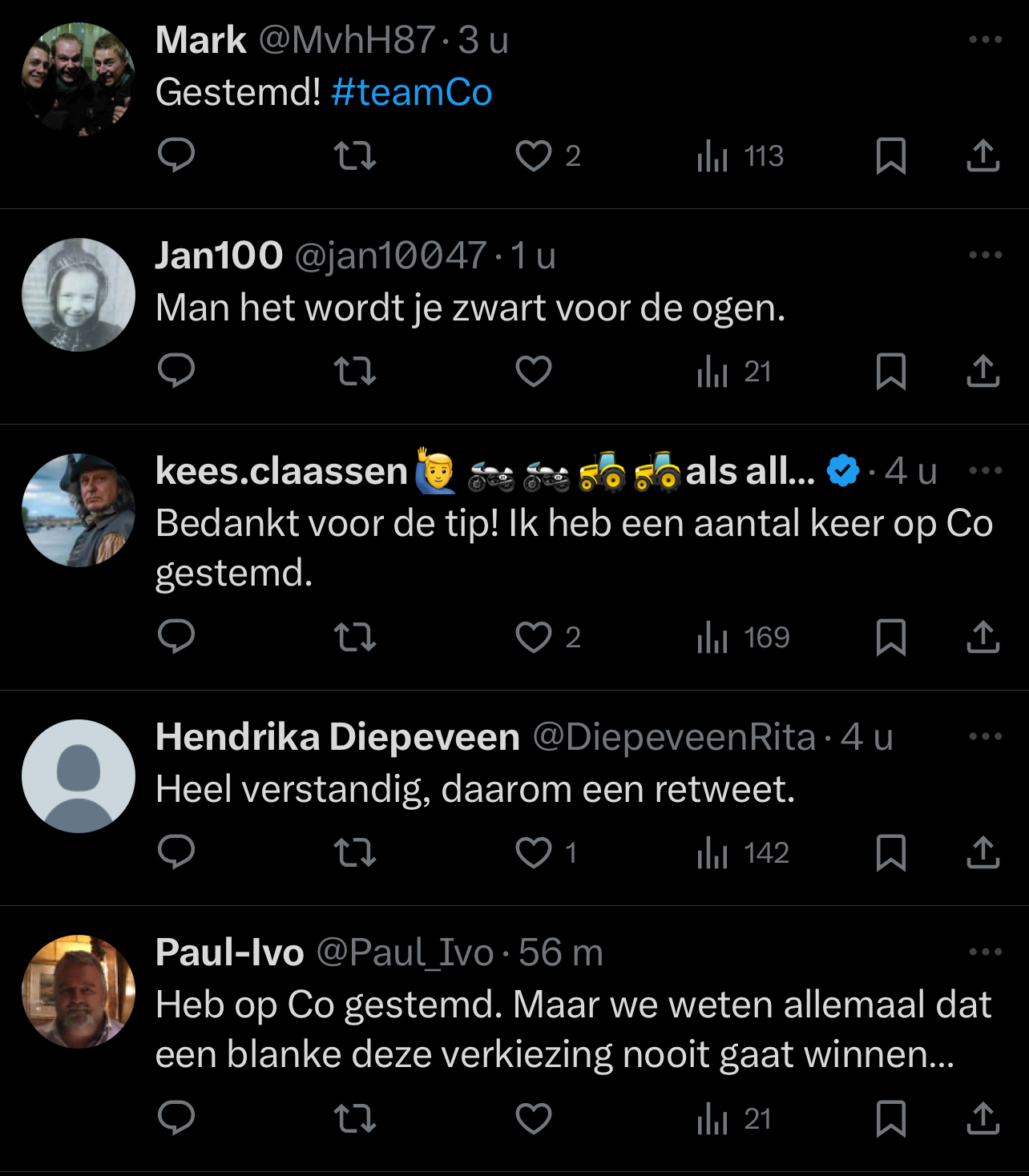Screen dimensions: 1029x1176
Task: Share kees.claassen's reply
Action: pos(983,637)
